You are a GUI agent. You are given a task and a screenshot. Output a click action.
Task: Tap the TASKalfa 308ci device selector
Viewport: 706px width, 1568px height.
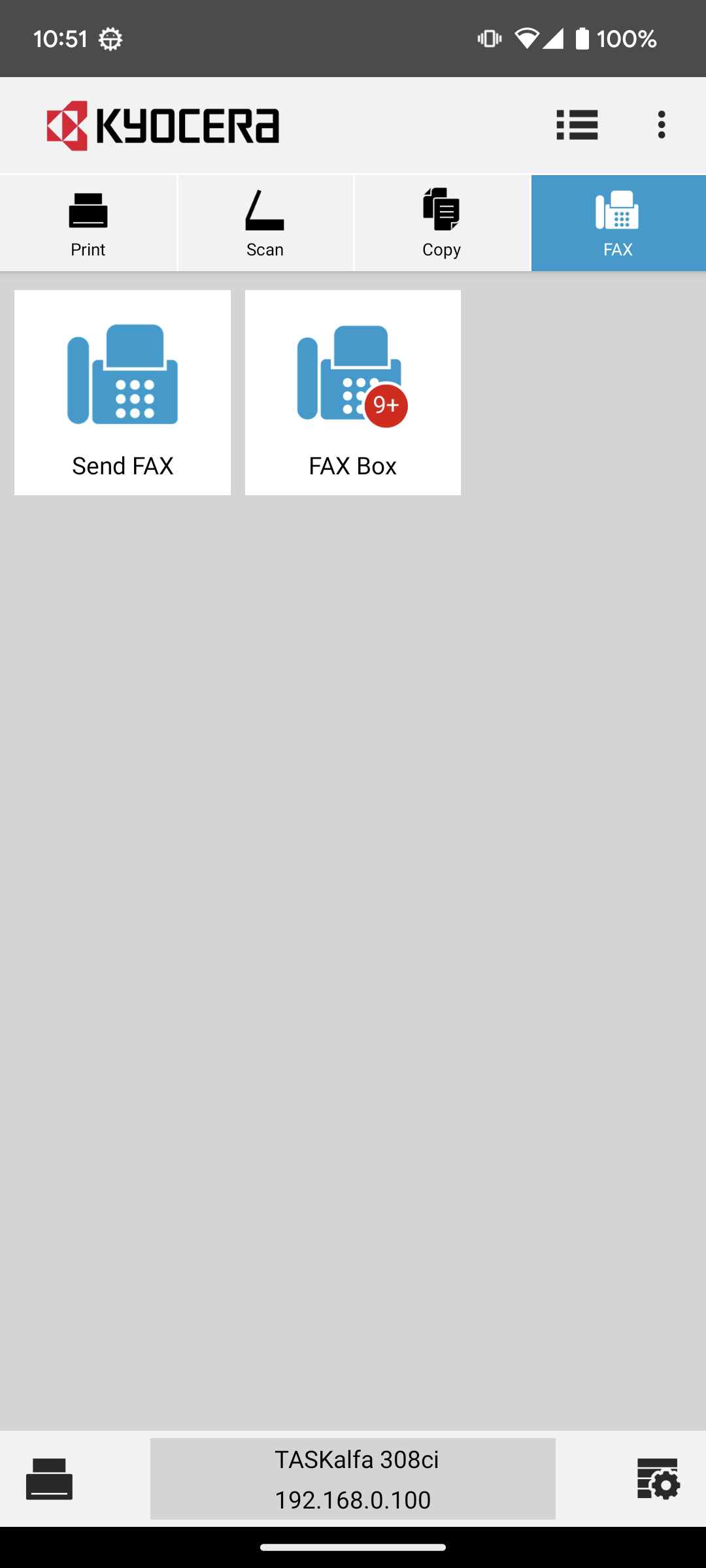click(x=353, y=1478)
